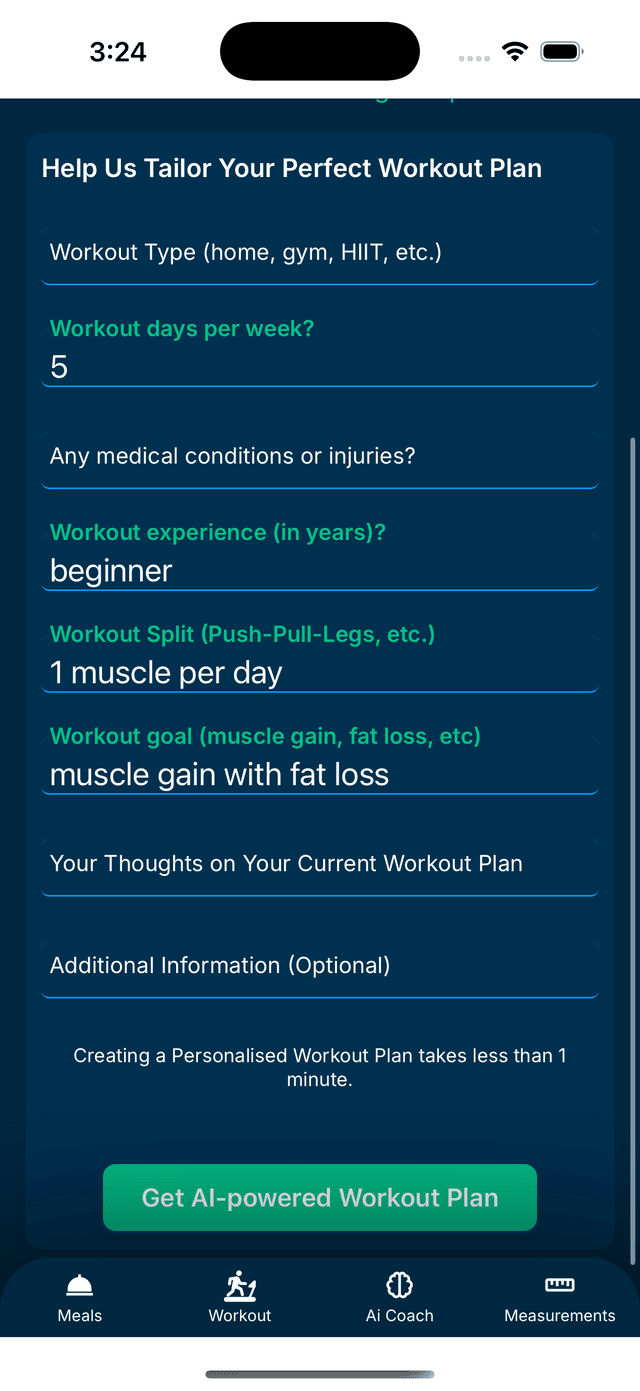
Task: Open the Measurements tab
Action: [x=559, y=1298]
